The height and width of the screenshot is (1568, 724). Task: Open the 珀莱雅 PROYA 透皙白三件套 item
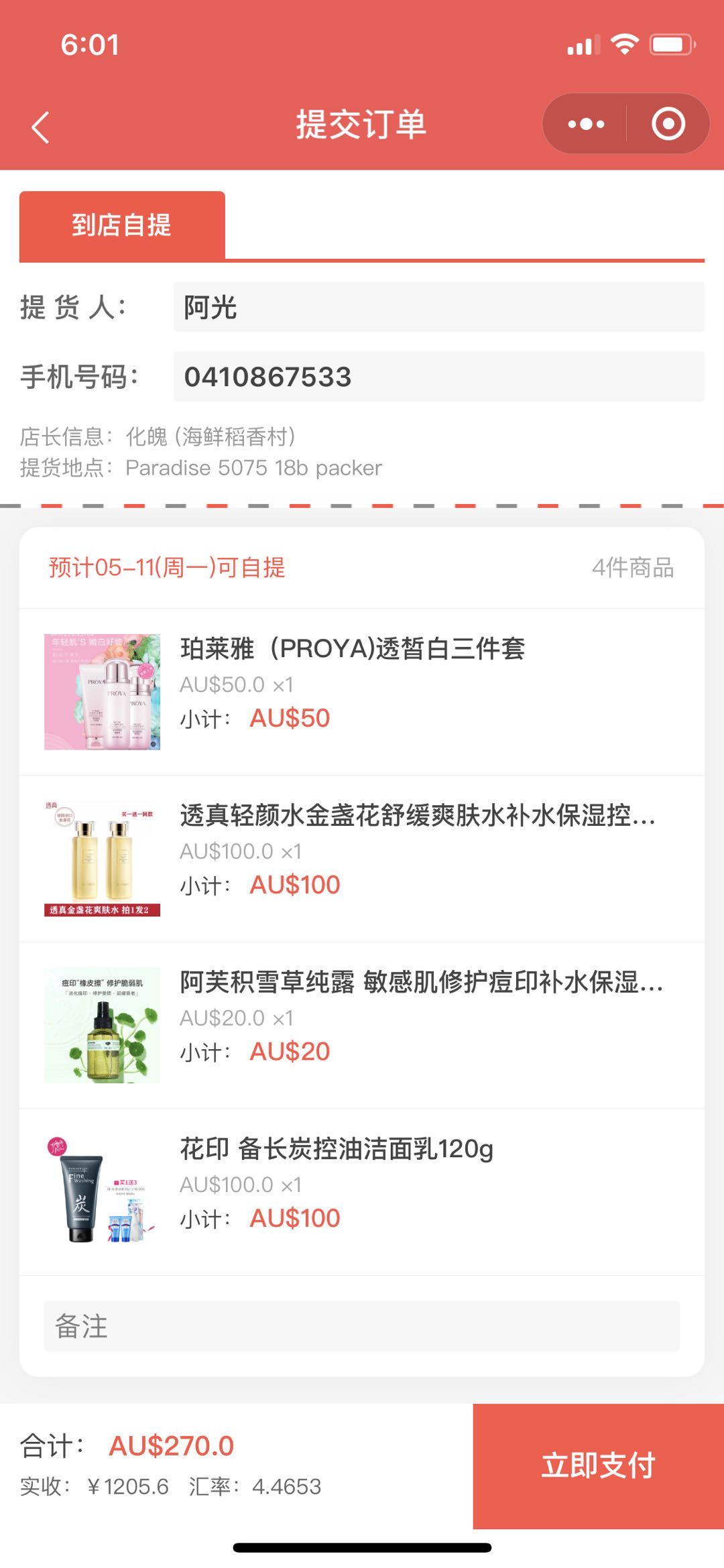(x=352, y=649)
